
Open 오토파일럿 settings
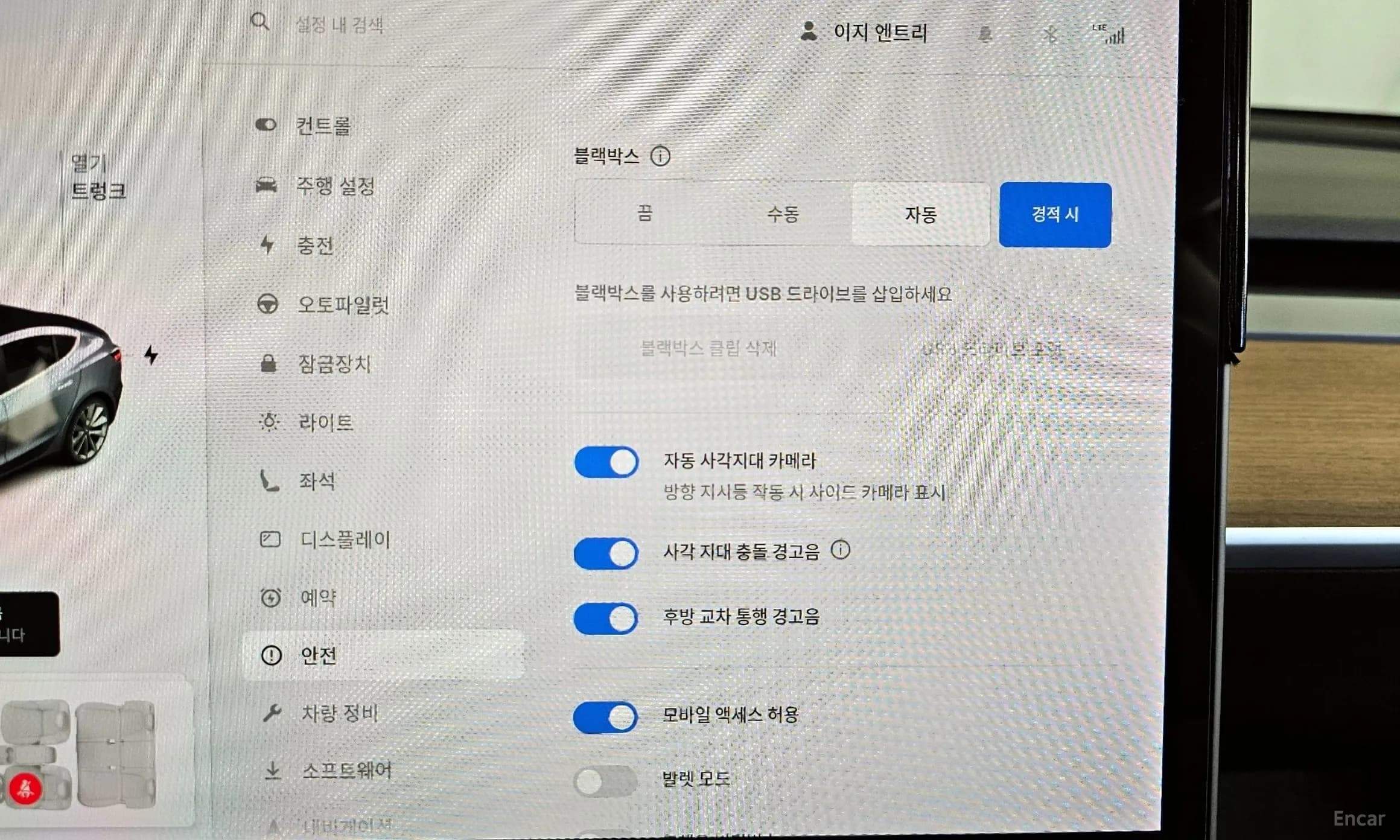coord(343,305)
